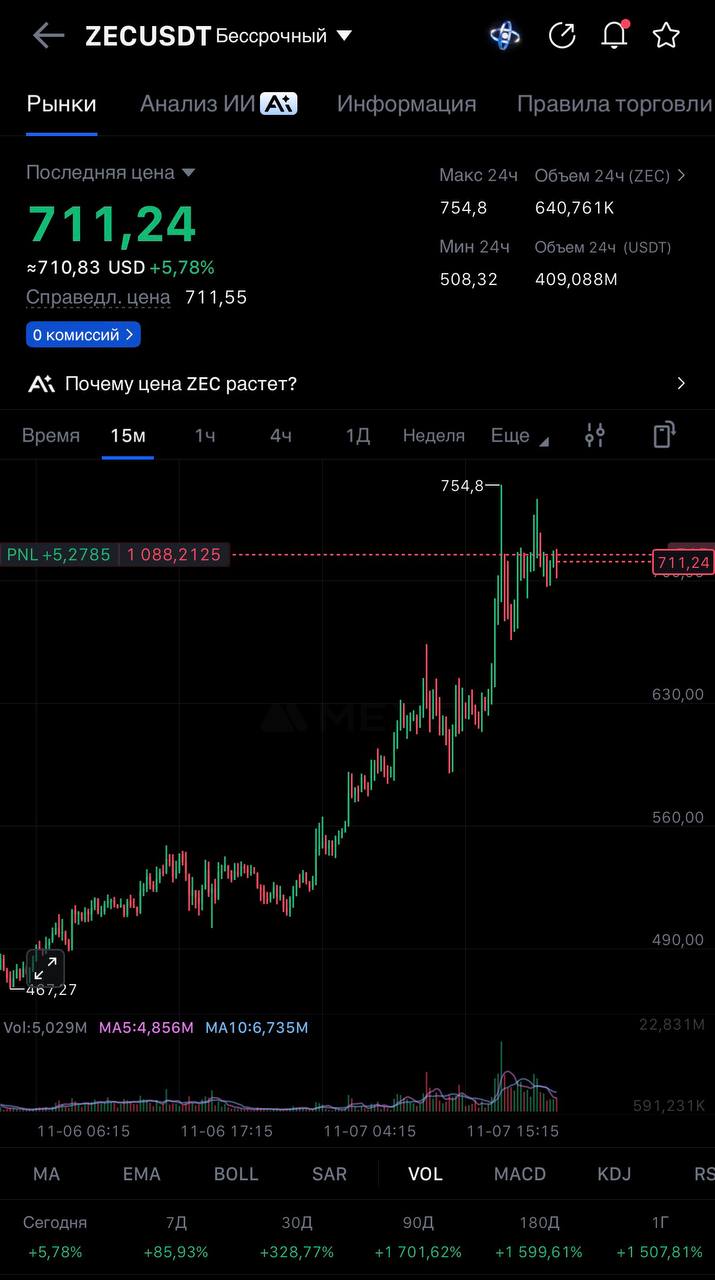Open chart indicator settings sliders icon
This screenshot has width=715, height=1280.
click(x=595, y=435)
